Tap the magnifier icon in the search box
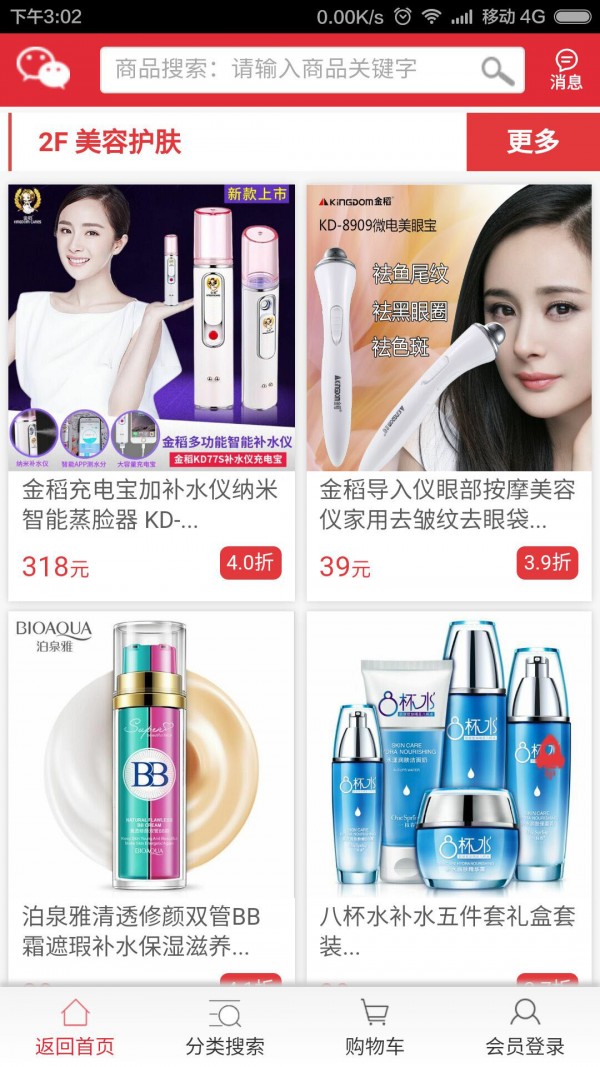 (x=497, y=70)
